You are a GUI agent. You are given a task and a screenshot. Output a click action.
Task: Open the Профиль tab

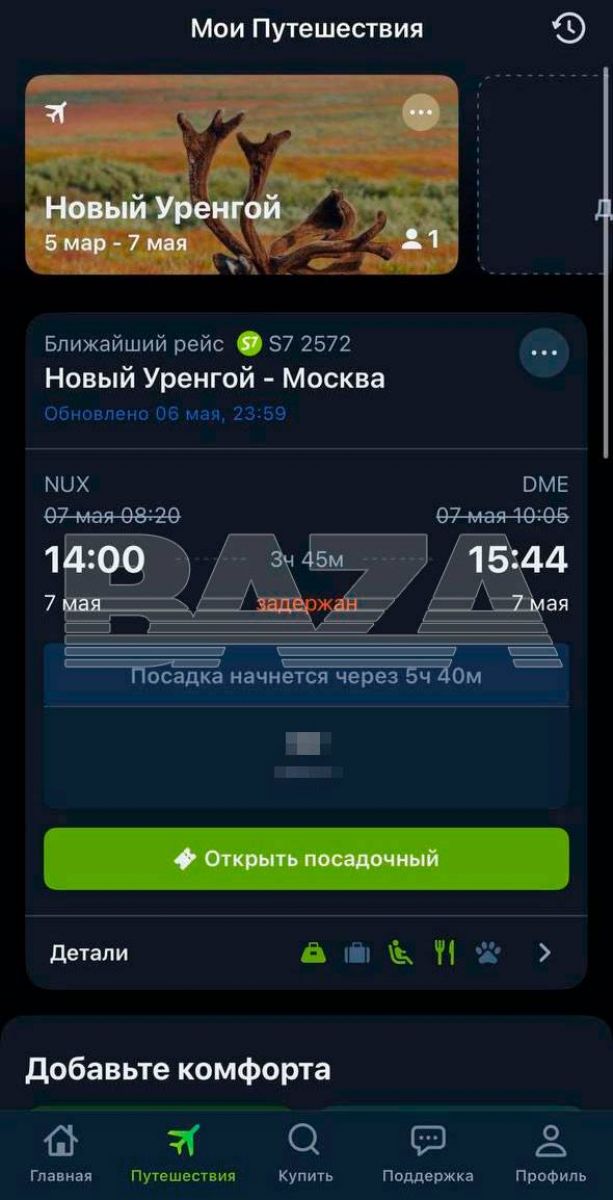coord(550,1154)
